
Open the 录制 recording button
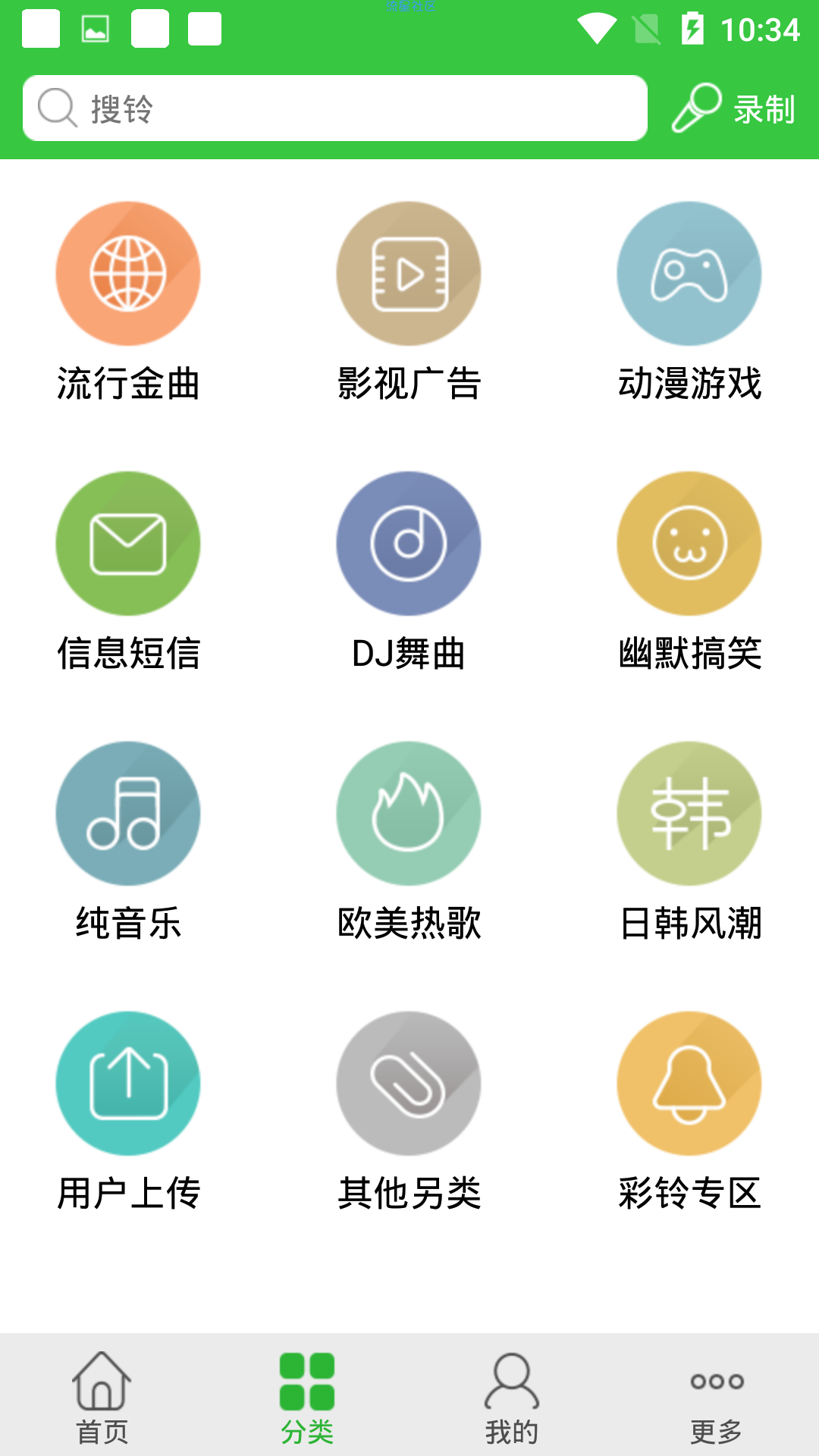(x=733, y=108)
